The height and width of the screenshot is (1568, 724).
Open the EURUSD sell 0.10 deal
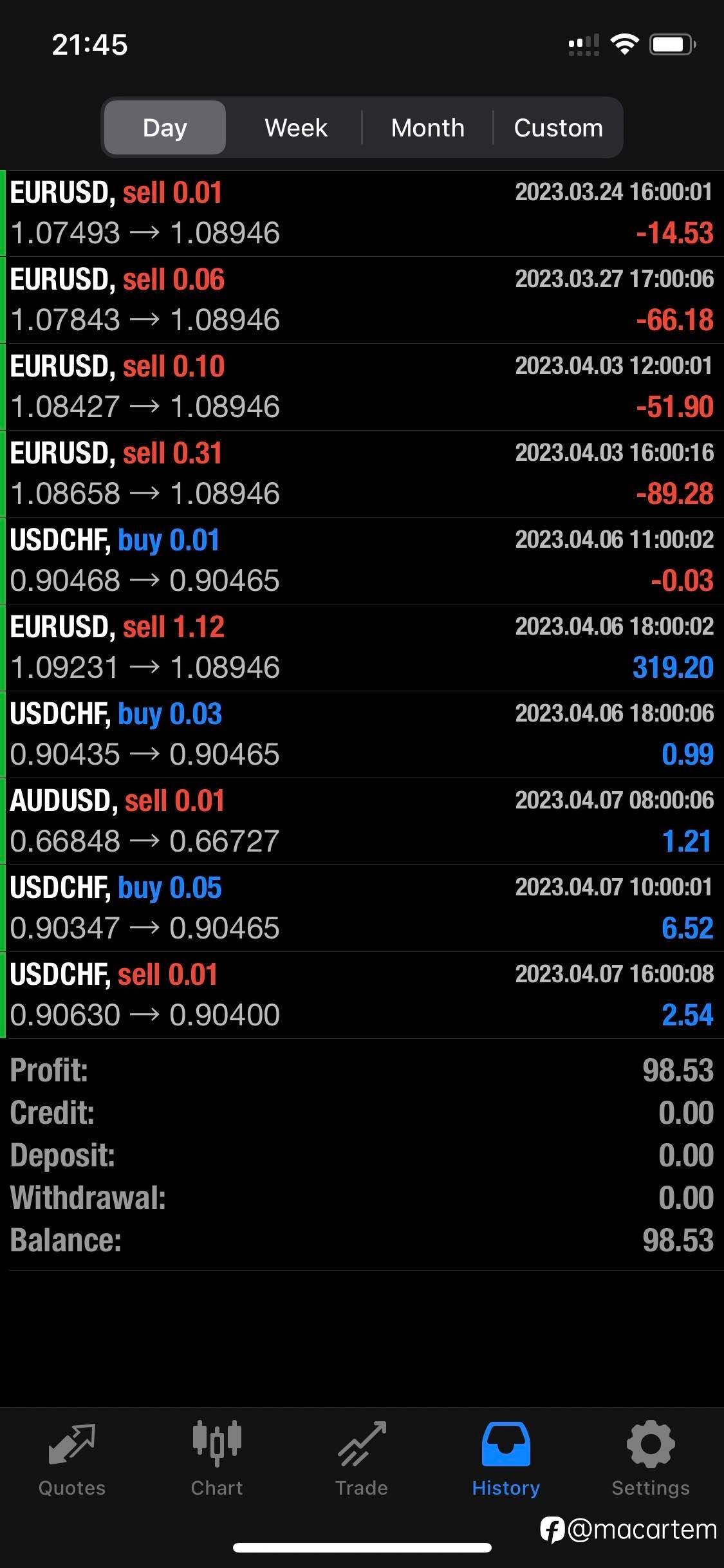click(x=362, y=387)
